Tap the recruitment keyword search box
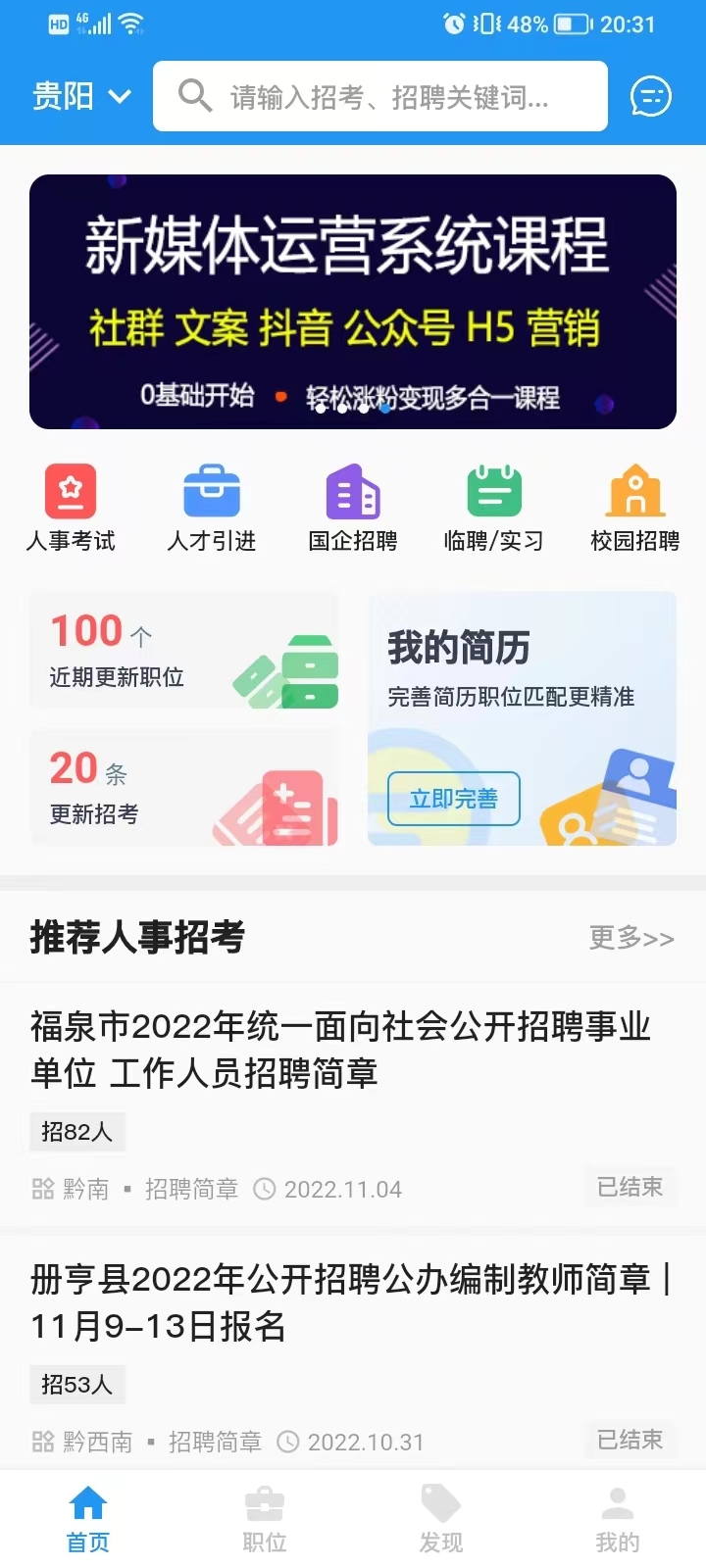706x1568 pixels. (380, 96)
